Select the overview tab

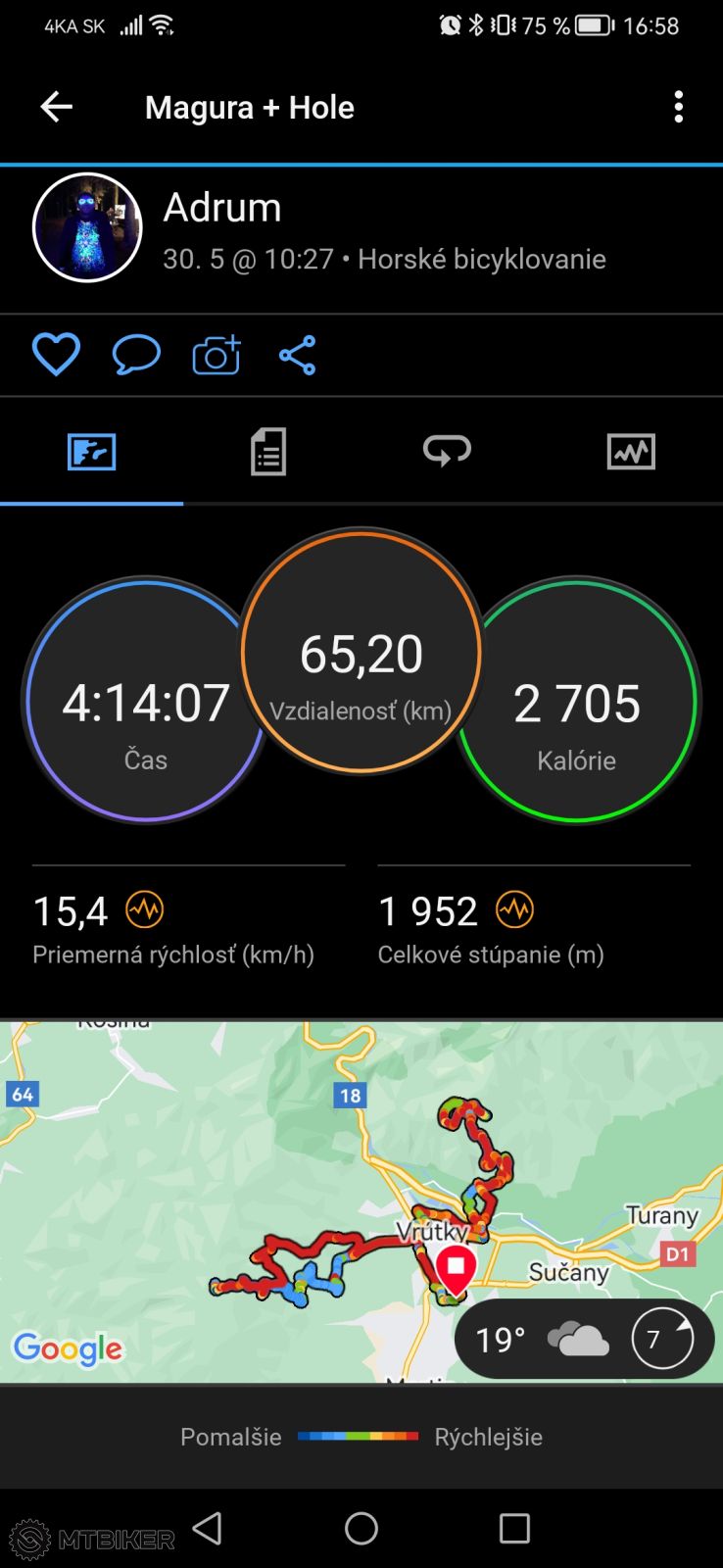pyautogui.click(x=91, y=452)
